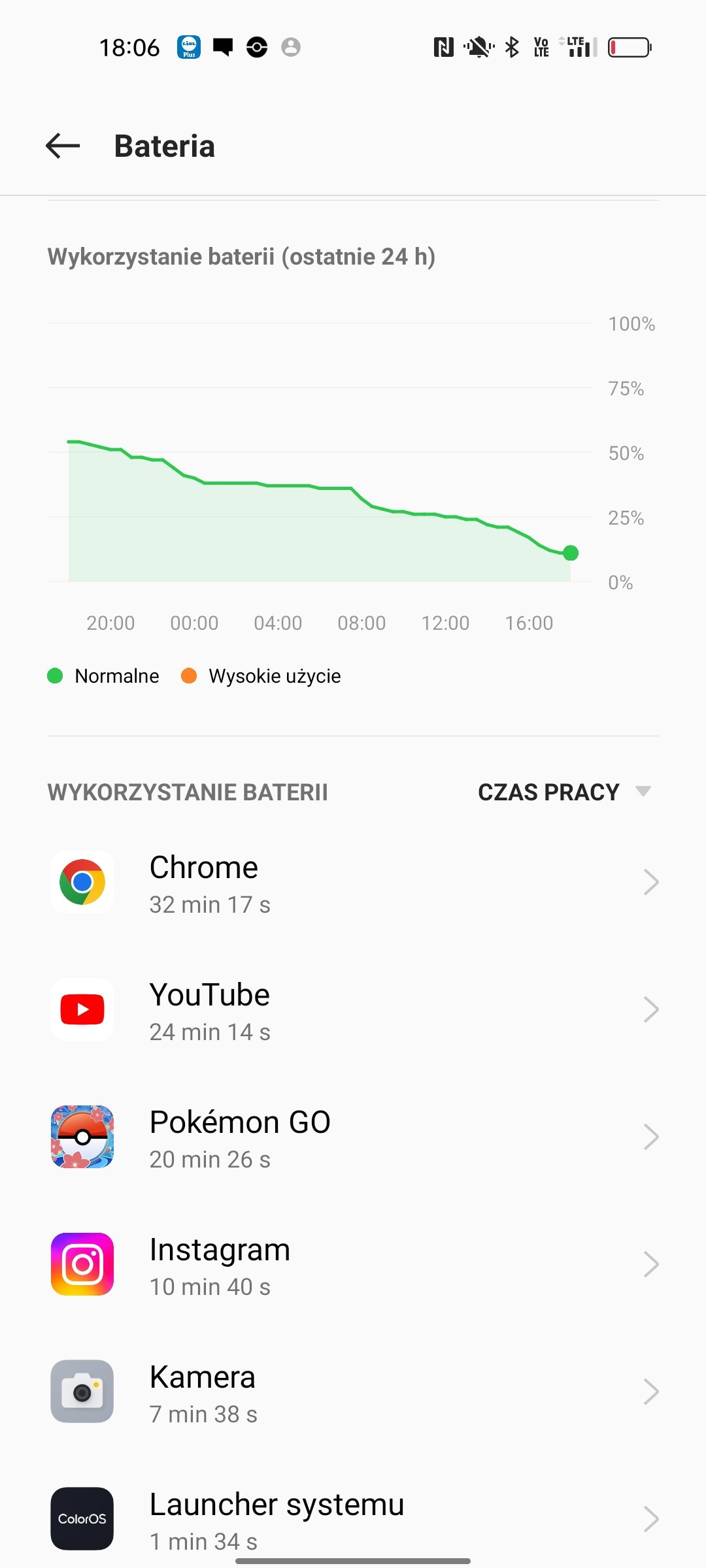Select the Kamera usage entry
The width and height of the screenshot is (706, 1568).
point(353,1392)
